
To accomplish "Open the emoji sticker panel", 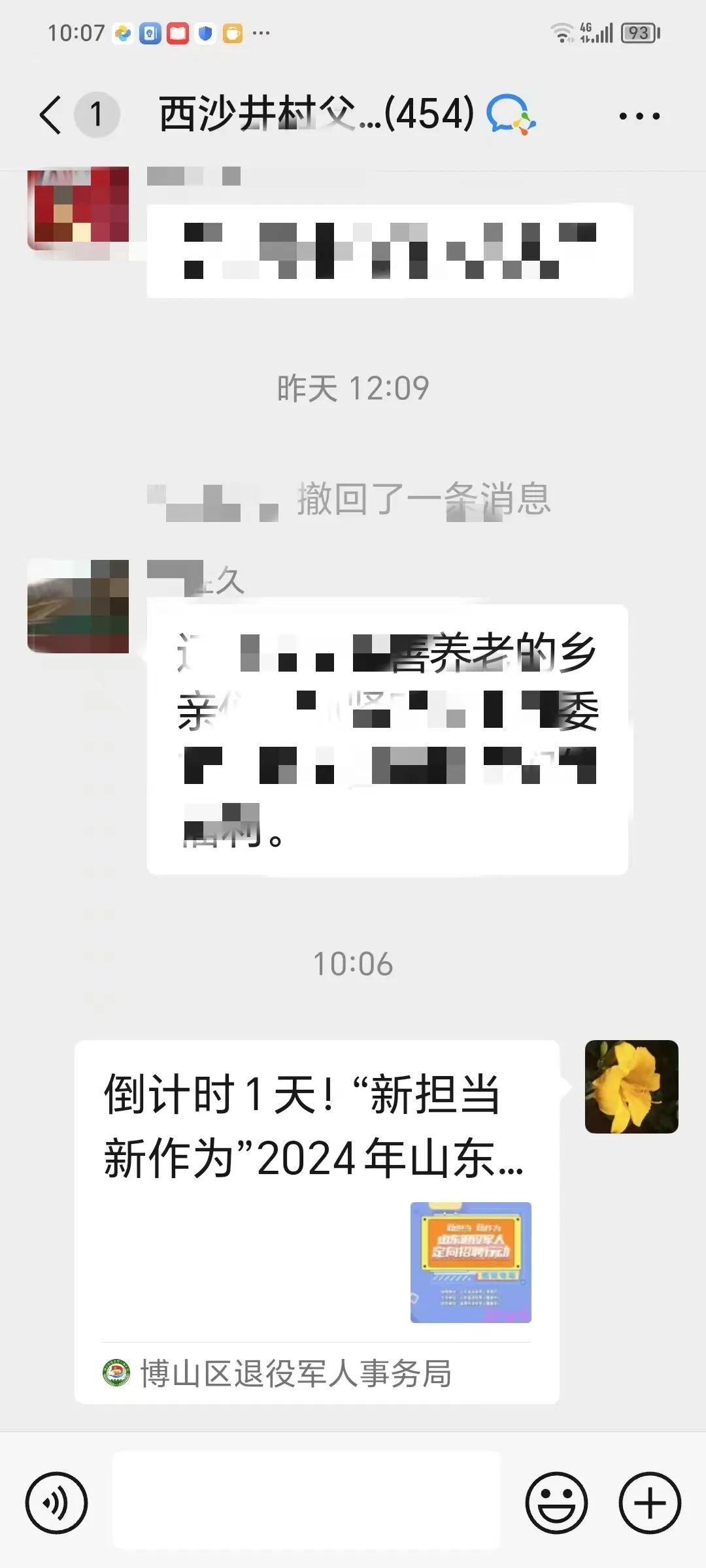I will pyautogui.click(x=556, y=1503).
